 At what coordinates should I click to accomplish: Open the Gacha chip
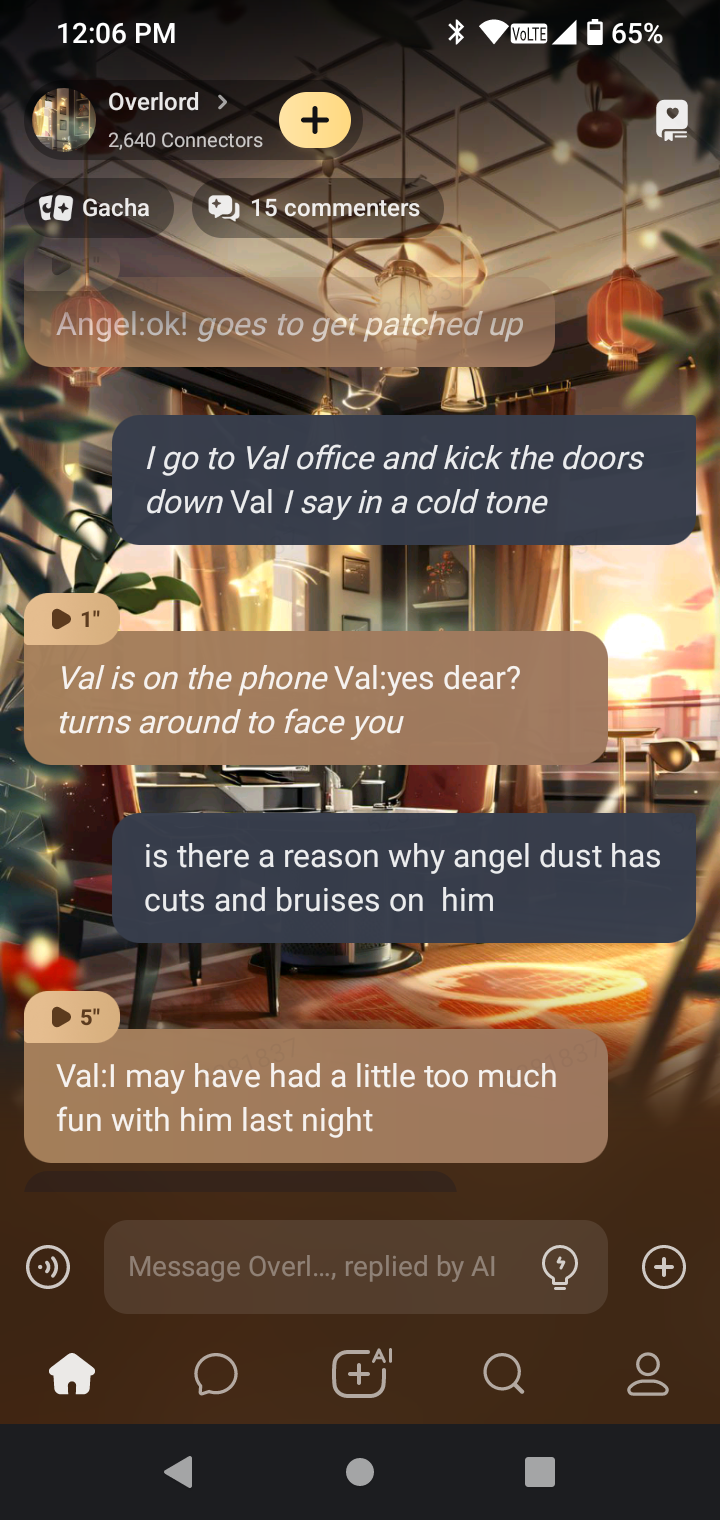[97, 208]
